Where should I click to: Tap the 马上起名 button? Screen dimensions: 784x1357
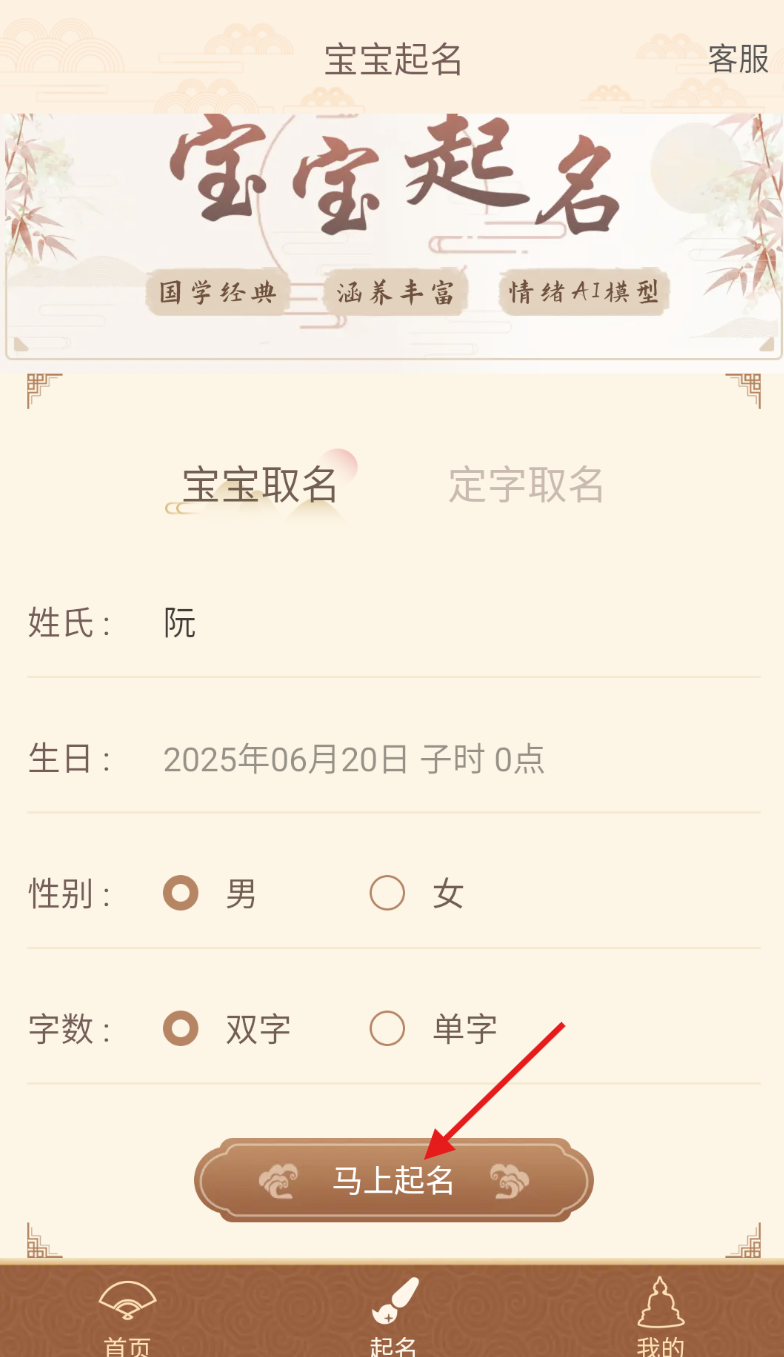coord(393,1181)
